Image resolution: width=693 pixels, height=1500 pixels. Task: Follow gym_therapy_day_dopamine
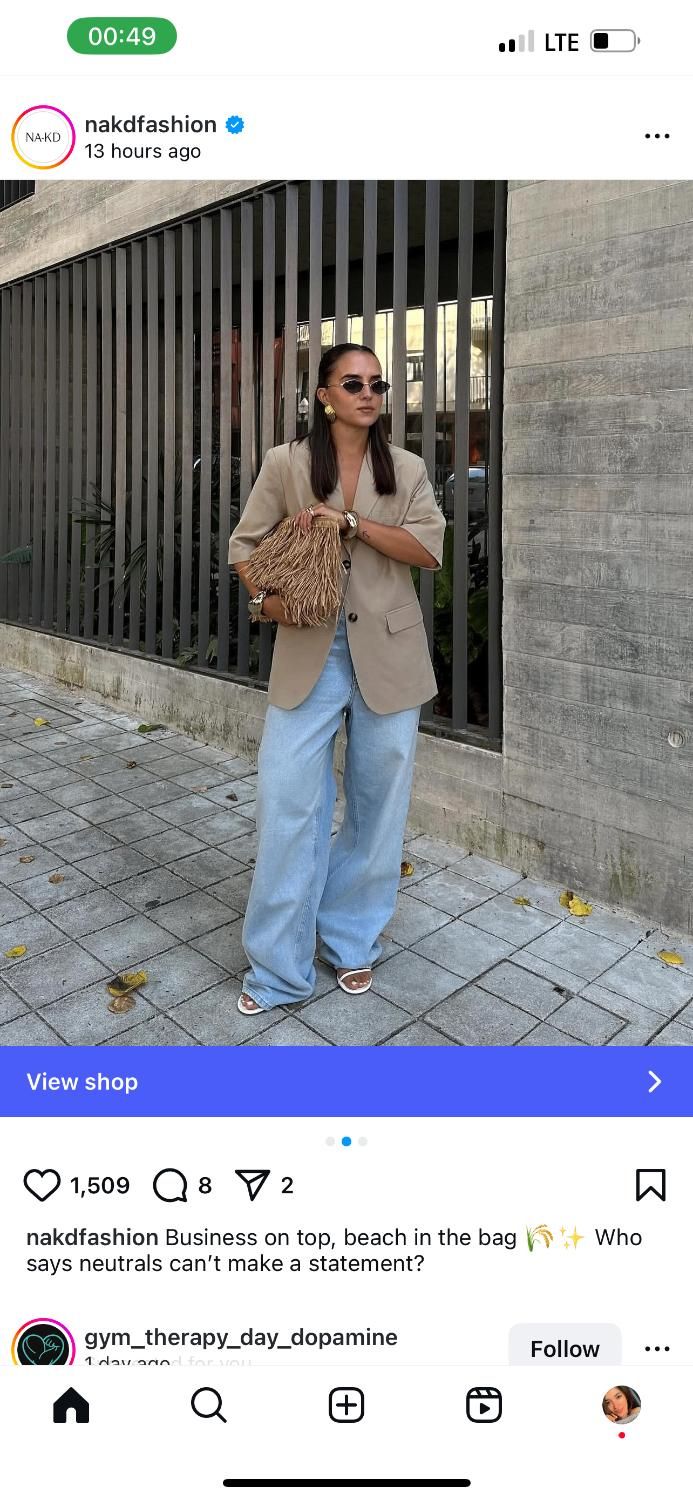pos(564,1348)
